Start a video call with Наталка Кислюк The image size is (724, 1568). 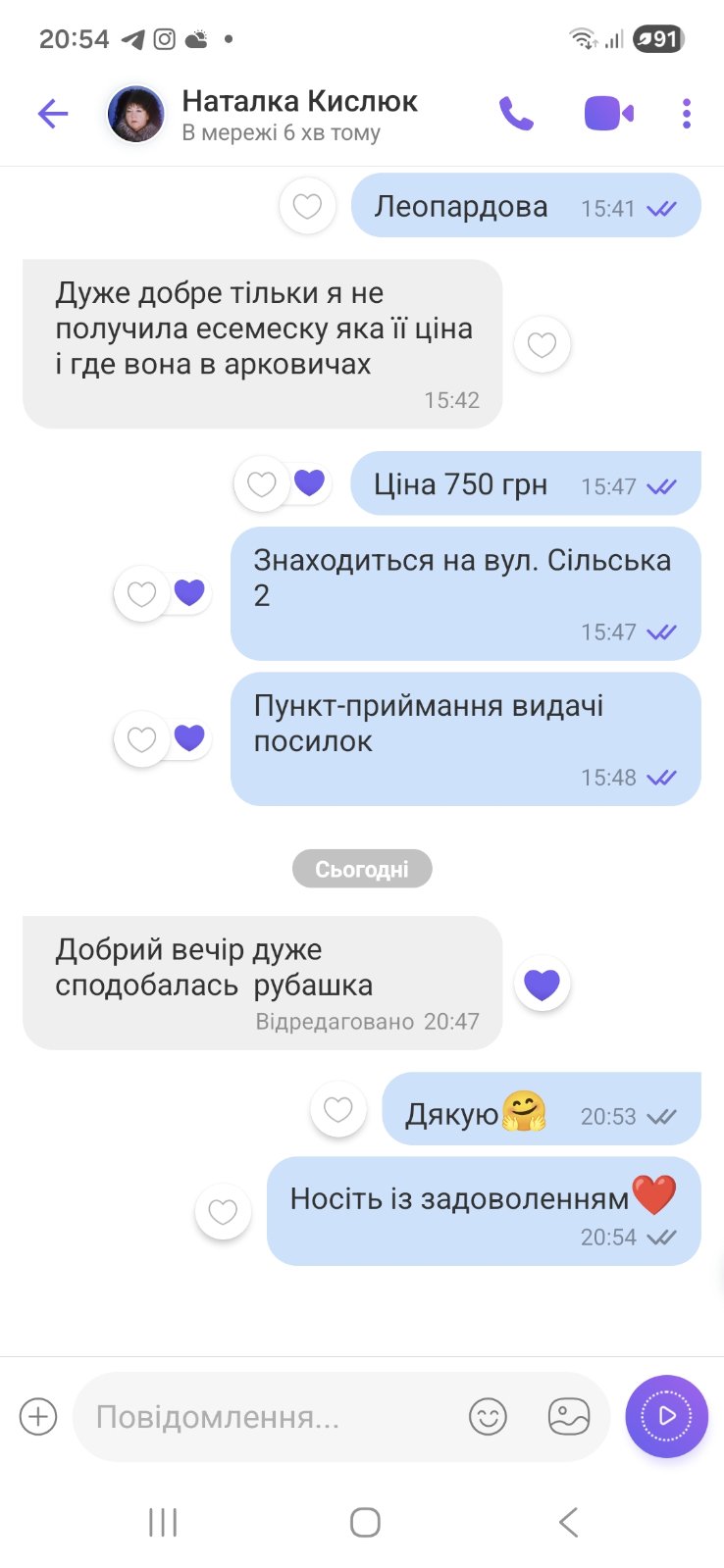(x=608, y=114)
